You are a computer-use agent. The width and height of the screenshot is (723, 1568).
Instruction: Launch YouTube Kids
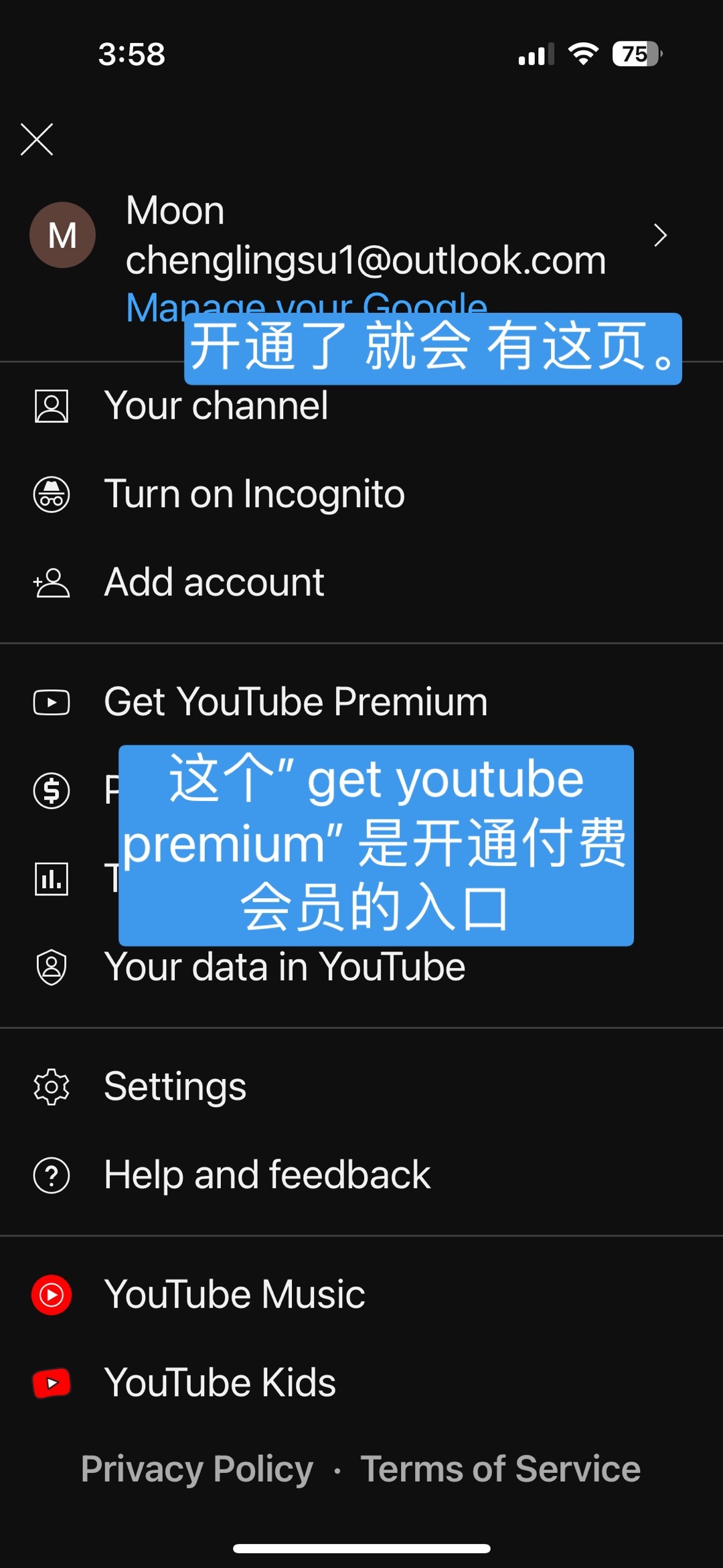click(x=361, y=1382)
